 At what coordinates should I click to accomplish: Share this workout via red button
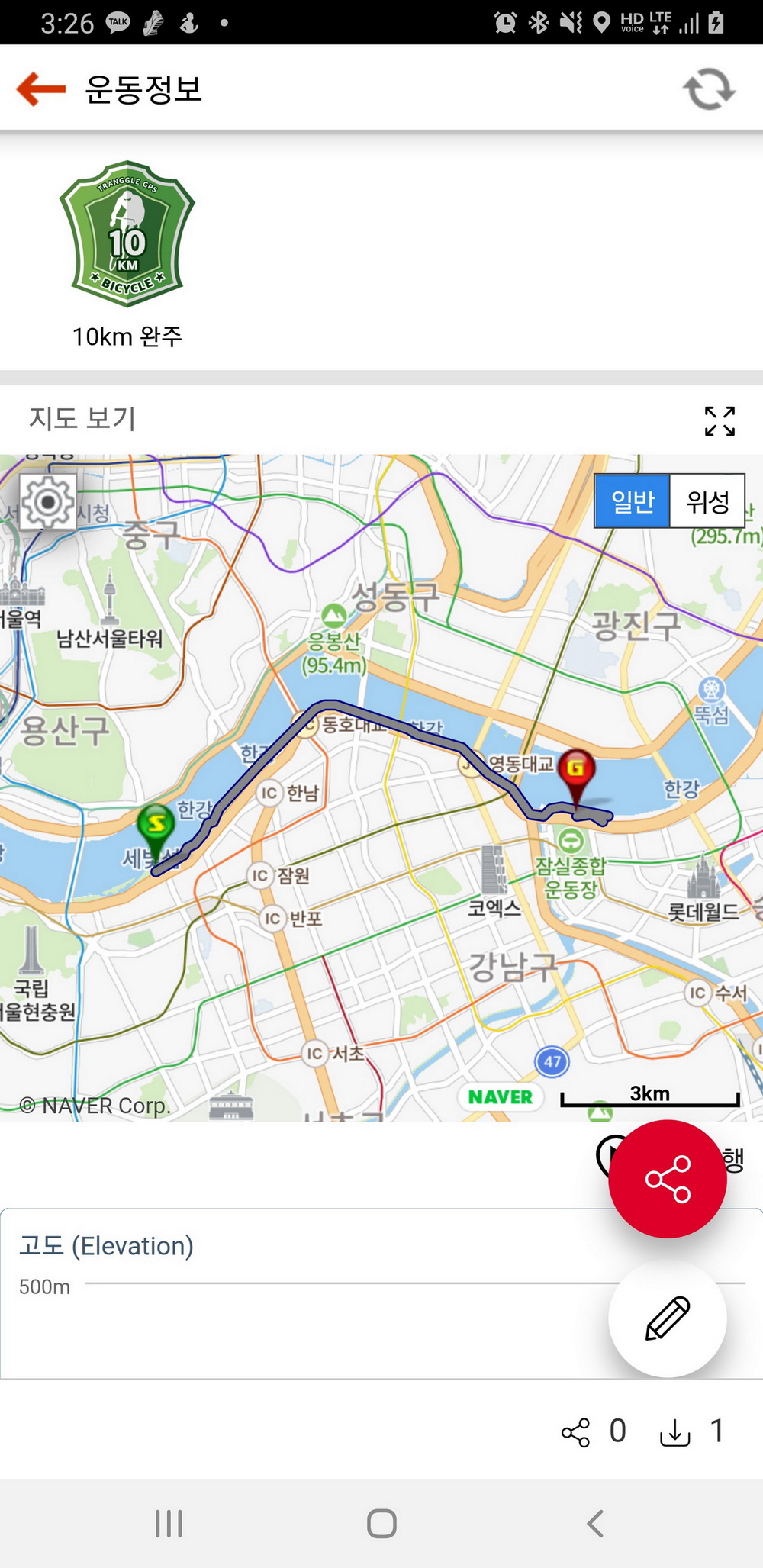(x=668, y=1179)
